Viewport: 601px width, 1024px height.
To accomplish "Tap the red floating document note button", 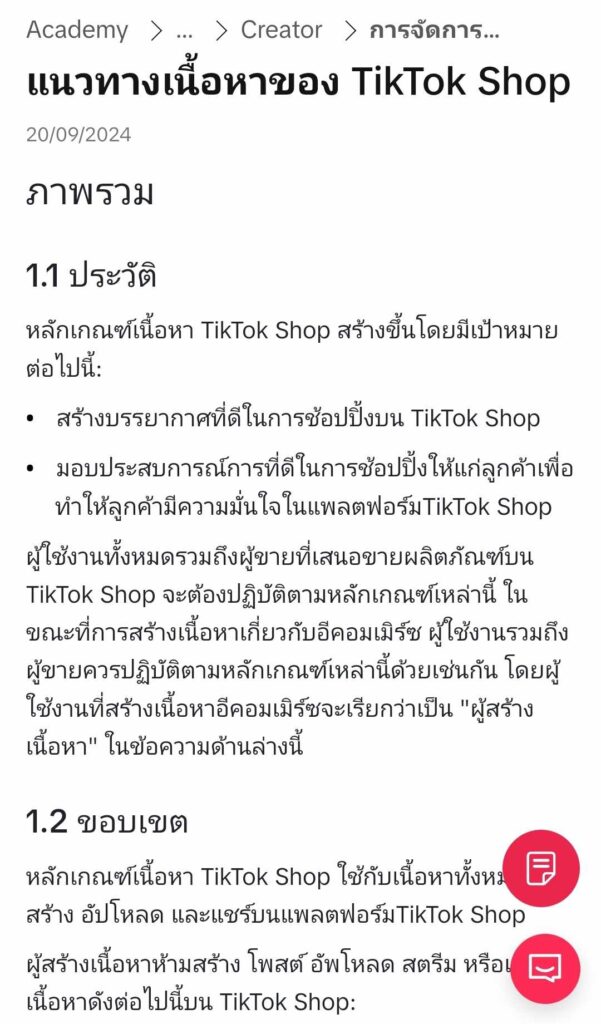I will click(541, 867).
